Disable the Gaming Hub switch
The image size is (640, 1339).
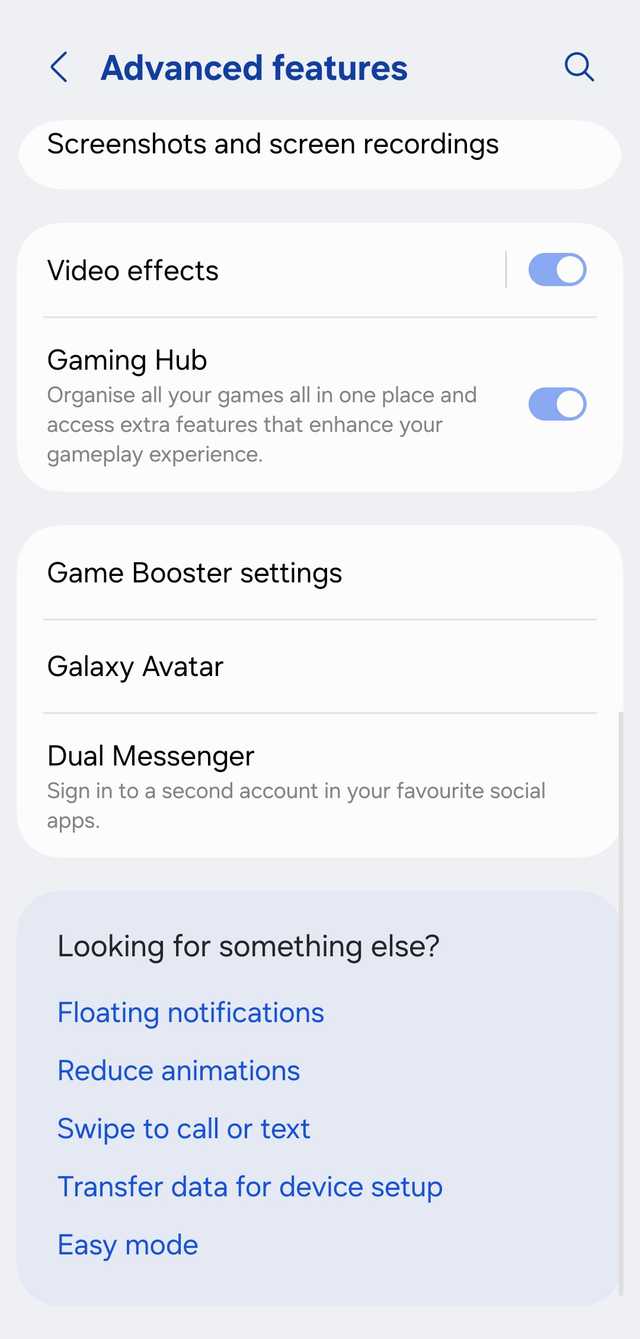(x=557, y=404)
